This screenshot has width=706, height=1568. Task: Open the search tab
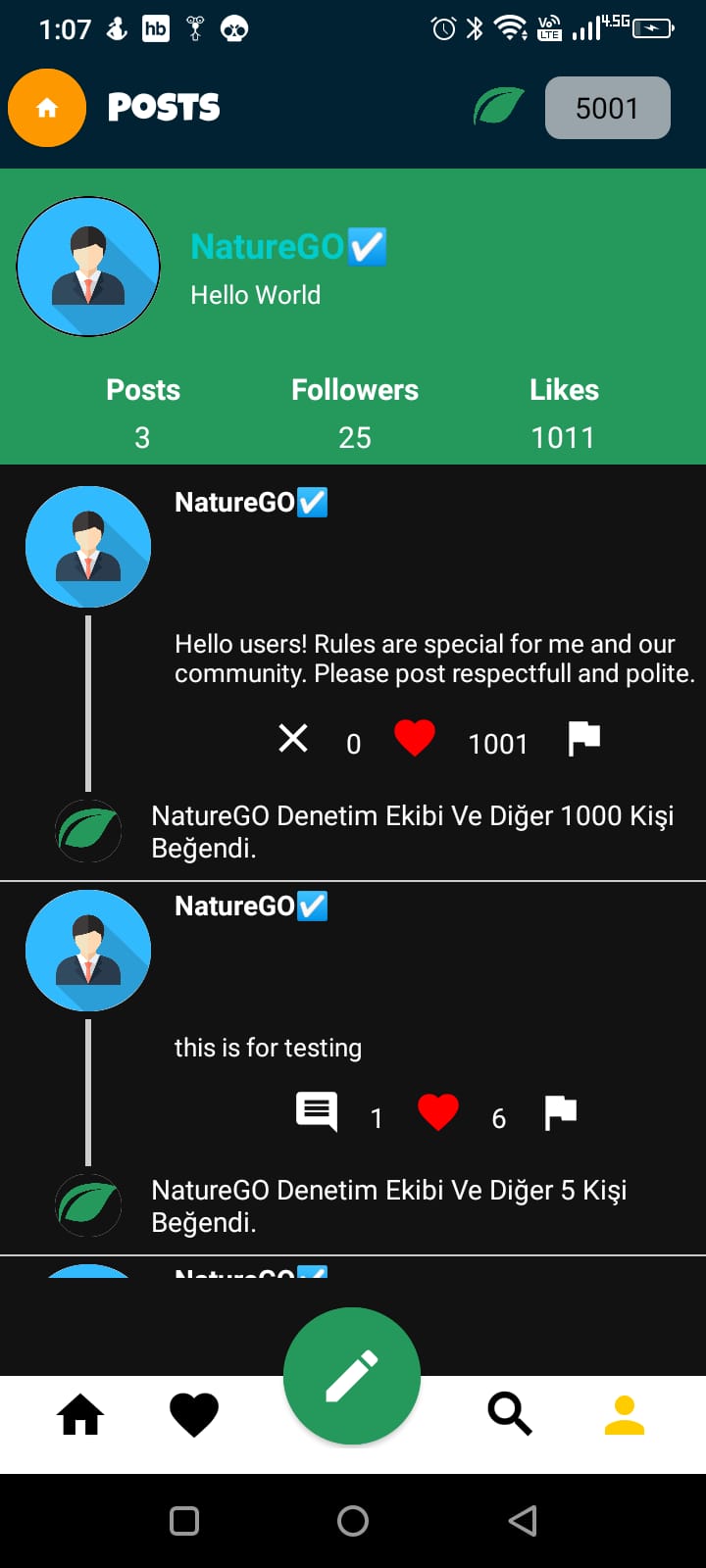(510, 1415)
